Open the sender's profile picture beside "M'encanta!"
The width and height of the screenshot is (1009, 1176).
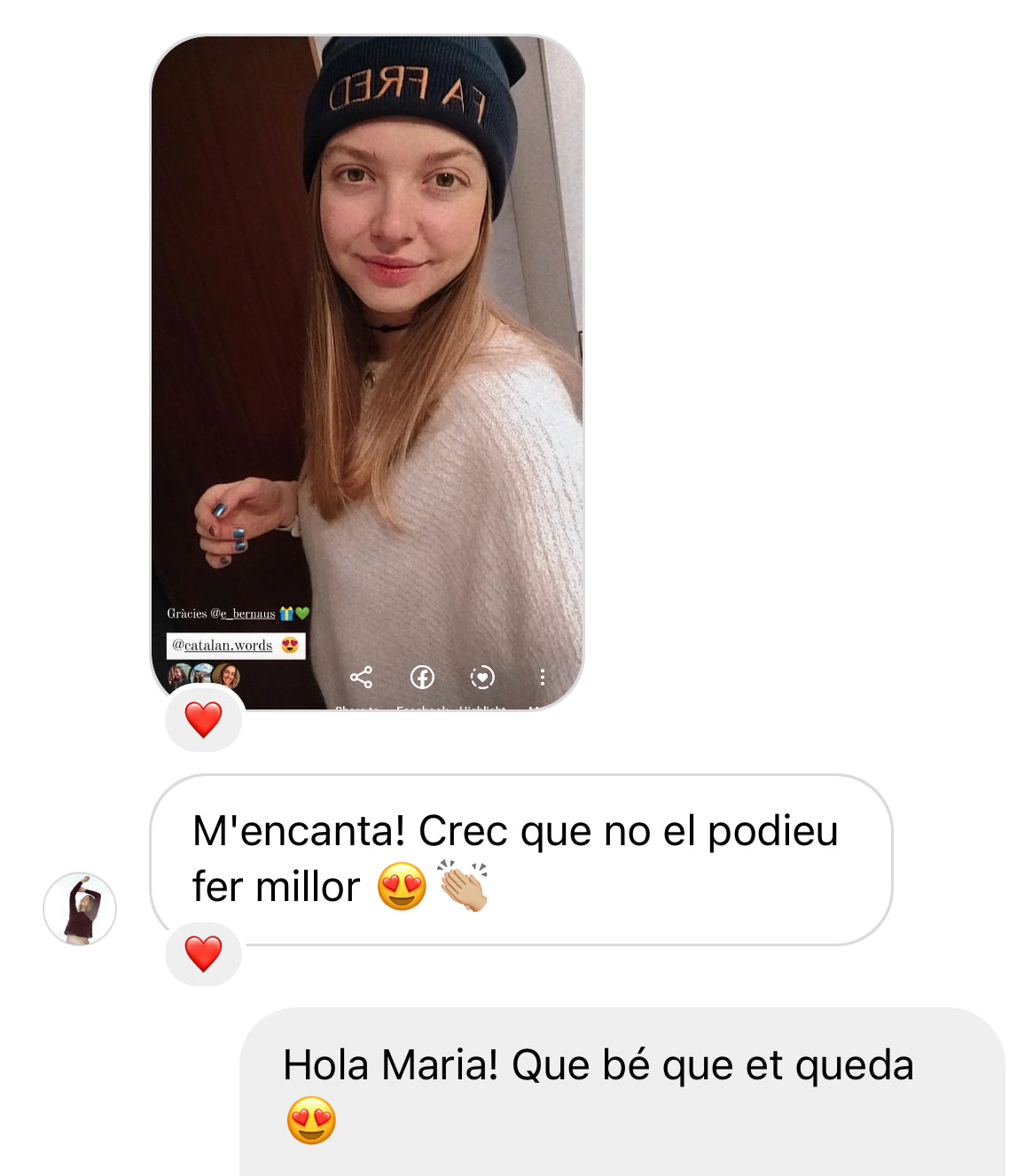(x=80, y=908)
